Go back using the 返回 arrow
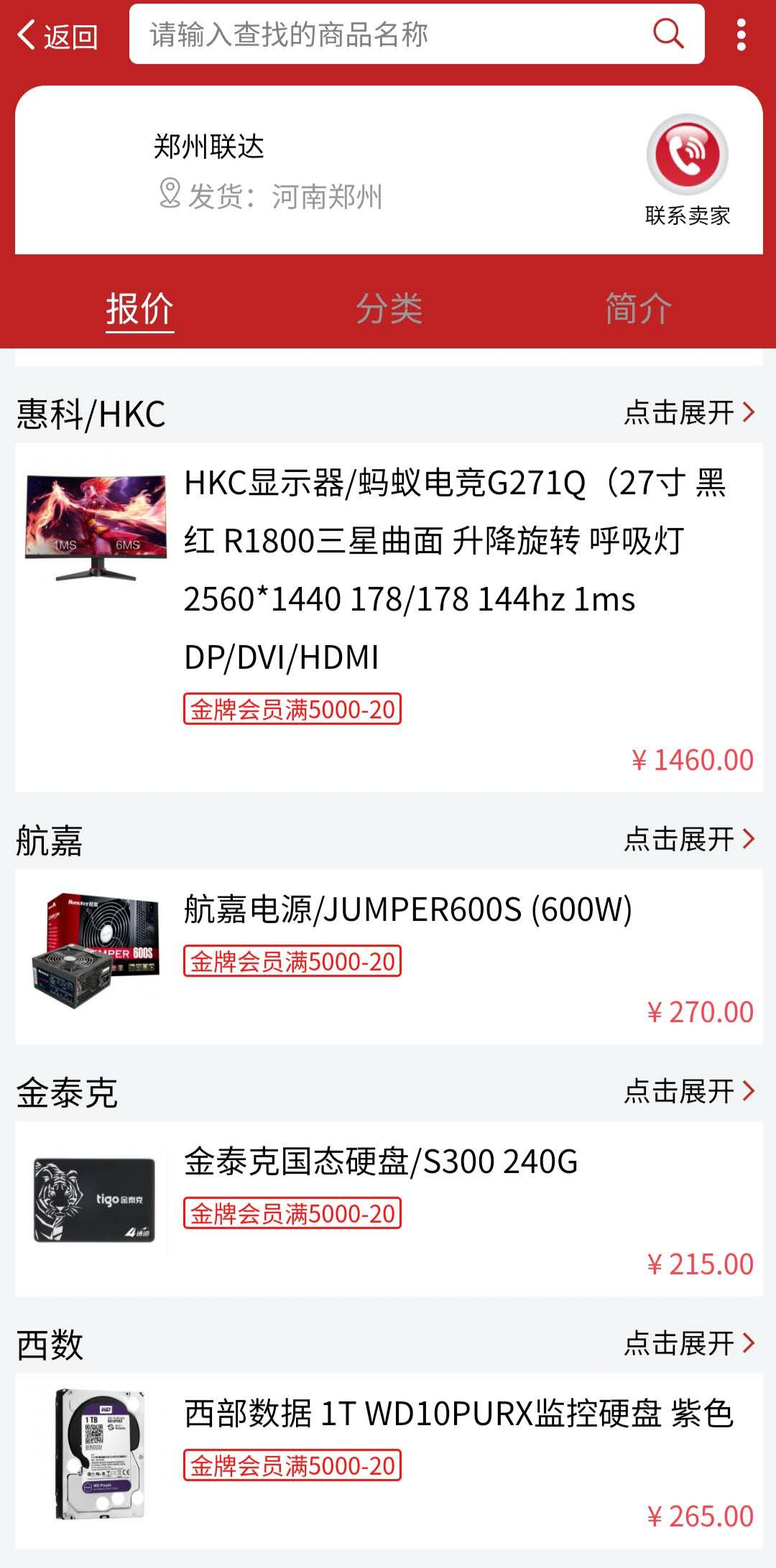The height and width of the screenshot is (1568, 776). 57,34
